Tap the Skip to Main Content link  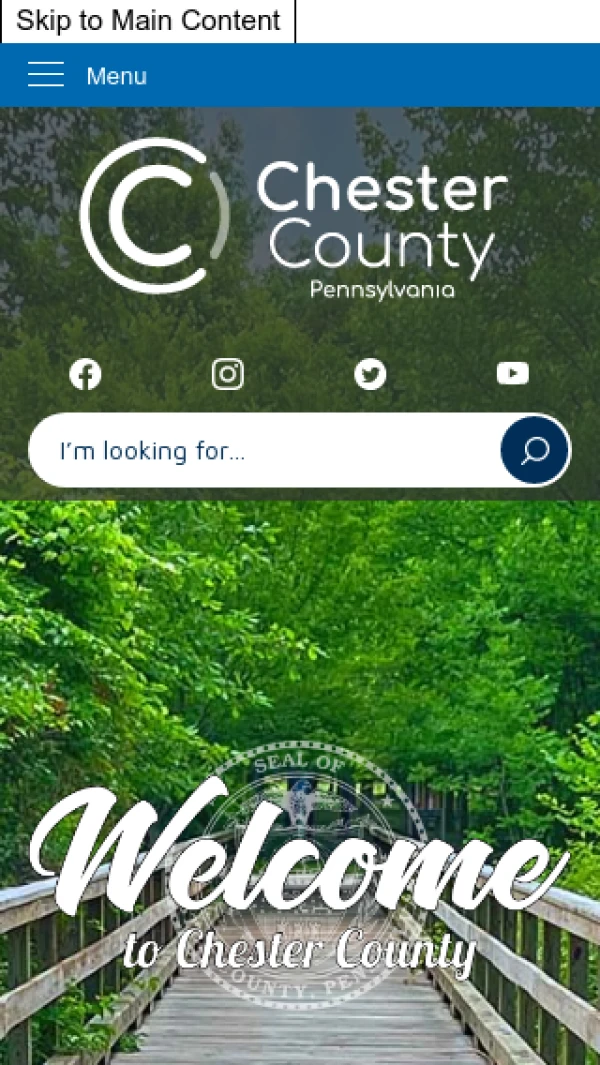[148, 21]
